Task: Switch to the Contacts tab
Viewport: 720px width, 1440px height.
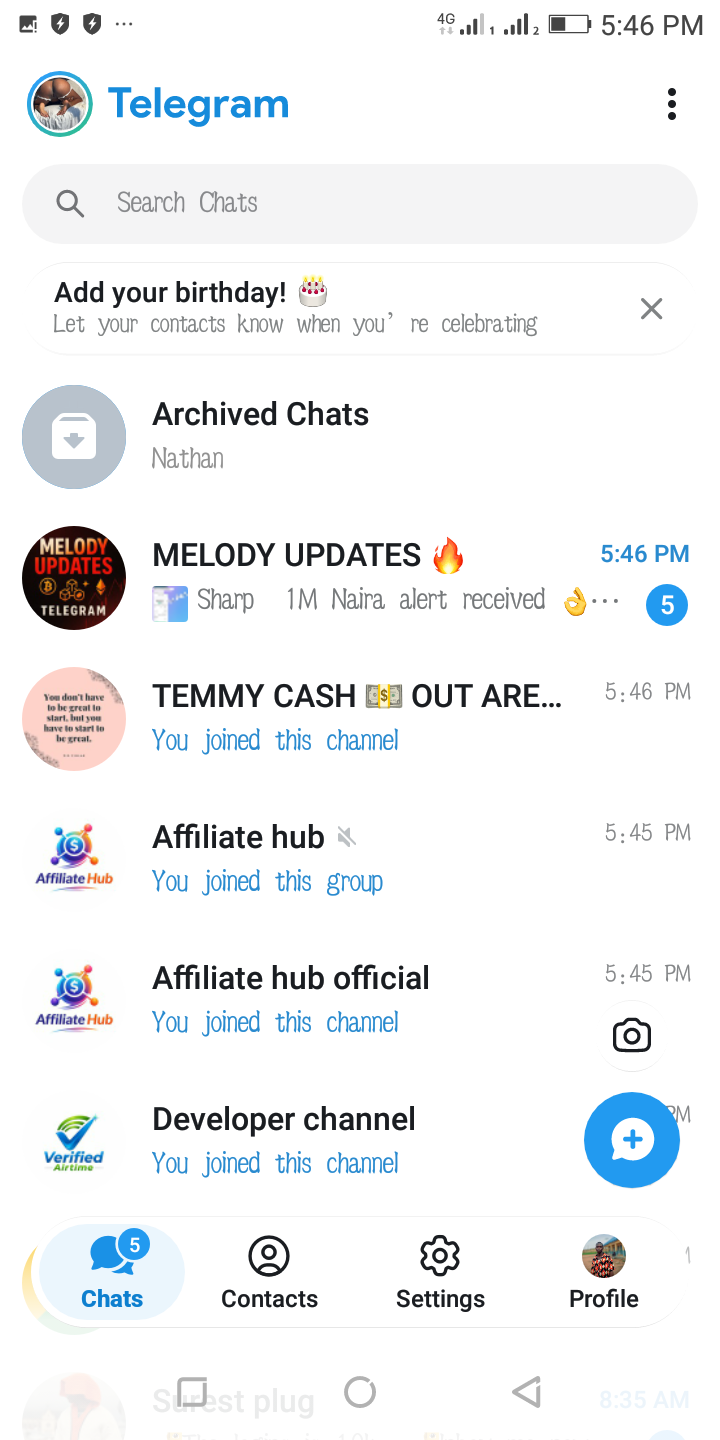Action: click(269, 1272)
